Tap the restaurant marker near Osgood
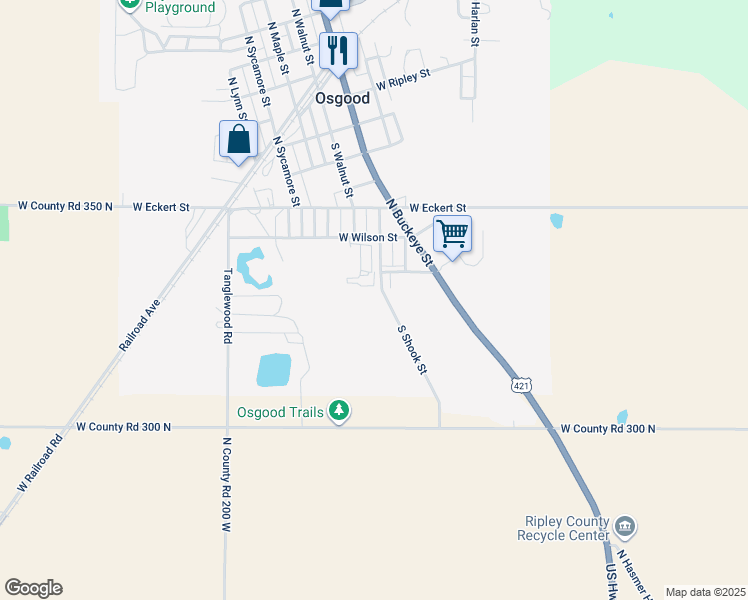This screenshot has height=600, width=748. point(338,51)
